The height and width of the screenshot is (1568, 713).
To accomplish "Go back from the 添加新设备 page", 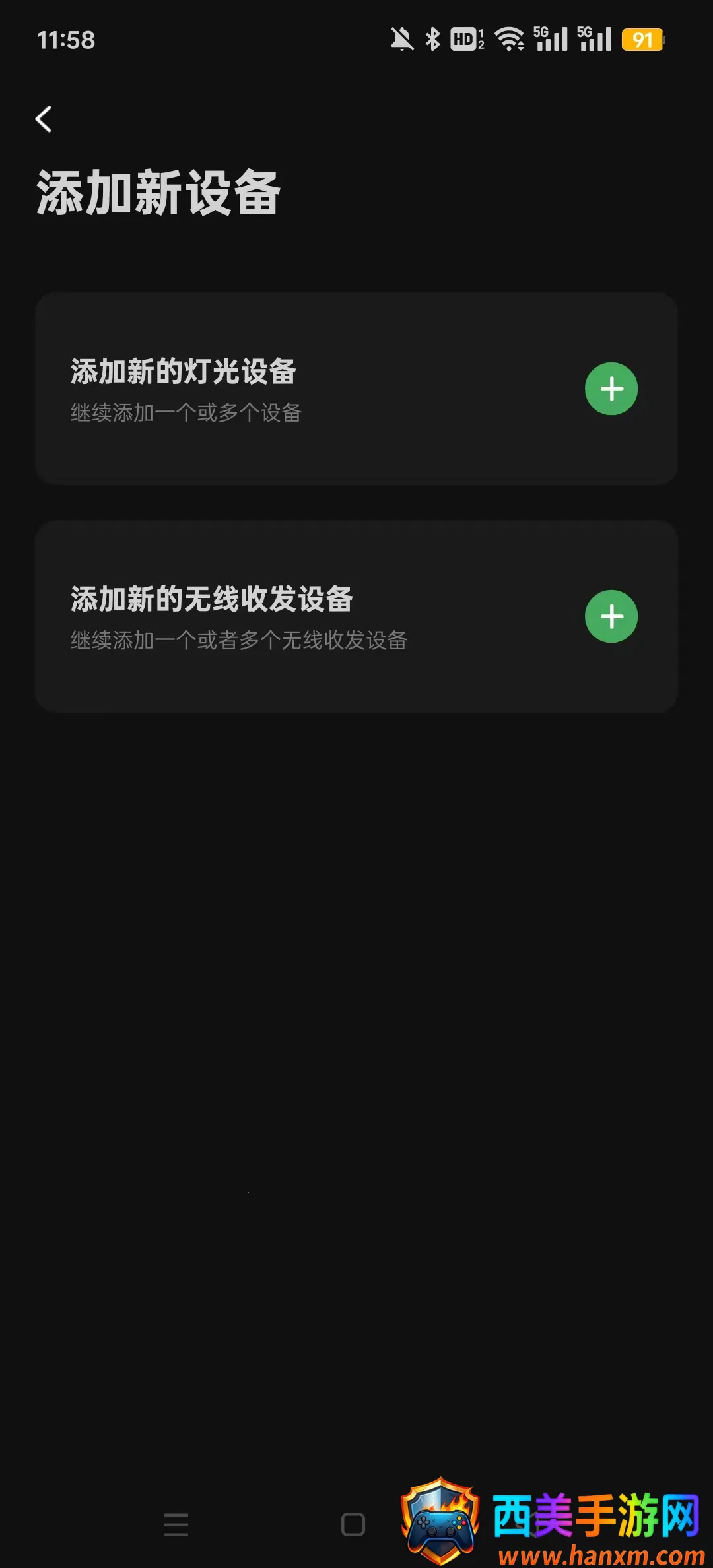I will tap(44, 119).
